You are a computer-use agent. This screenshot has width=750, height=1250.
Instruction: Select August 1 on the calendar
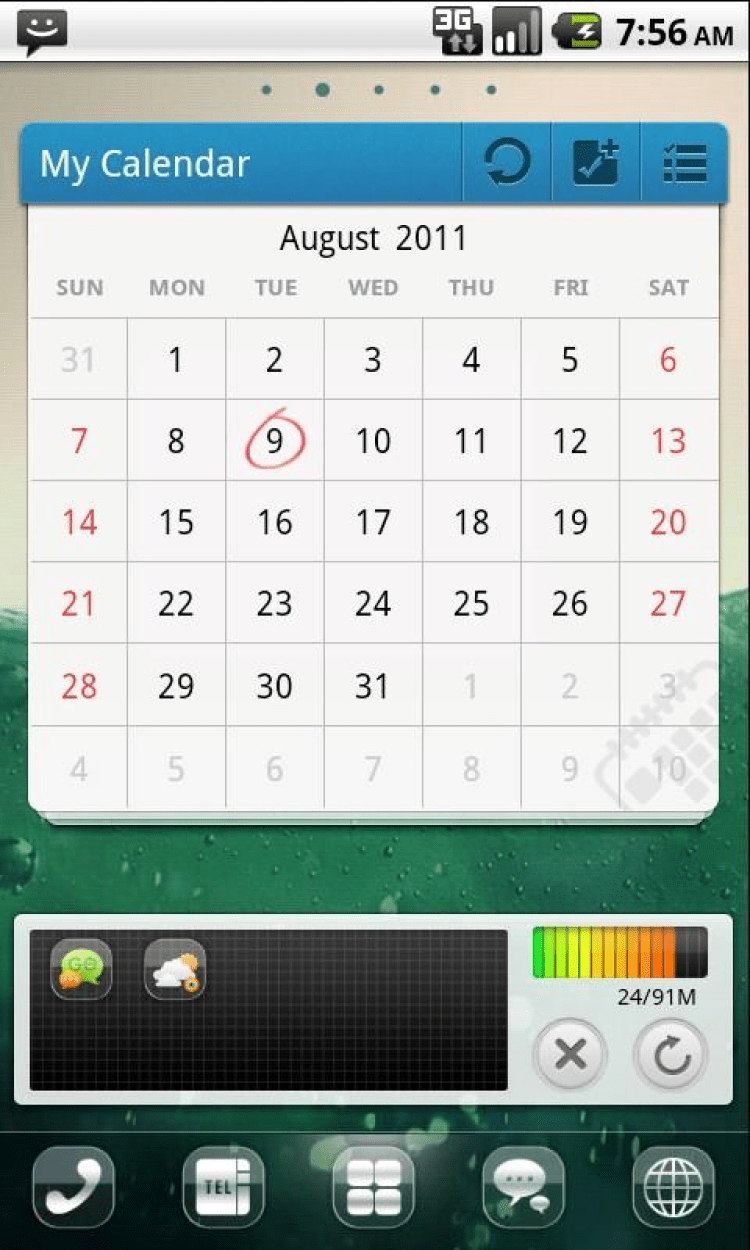(176, 359)
